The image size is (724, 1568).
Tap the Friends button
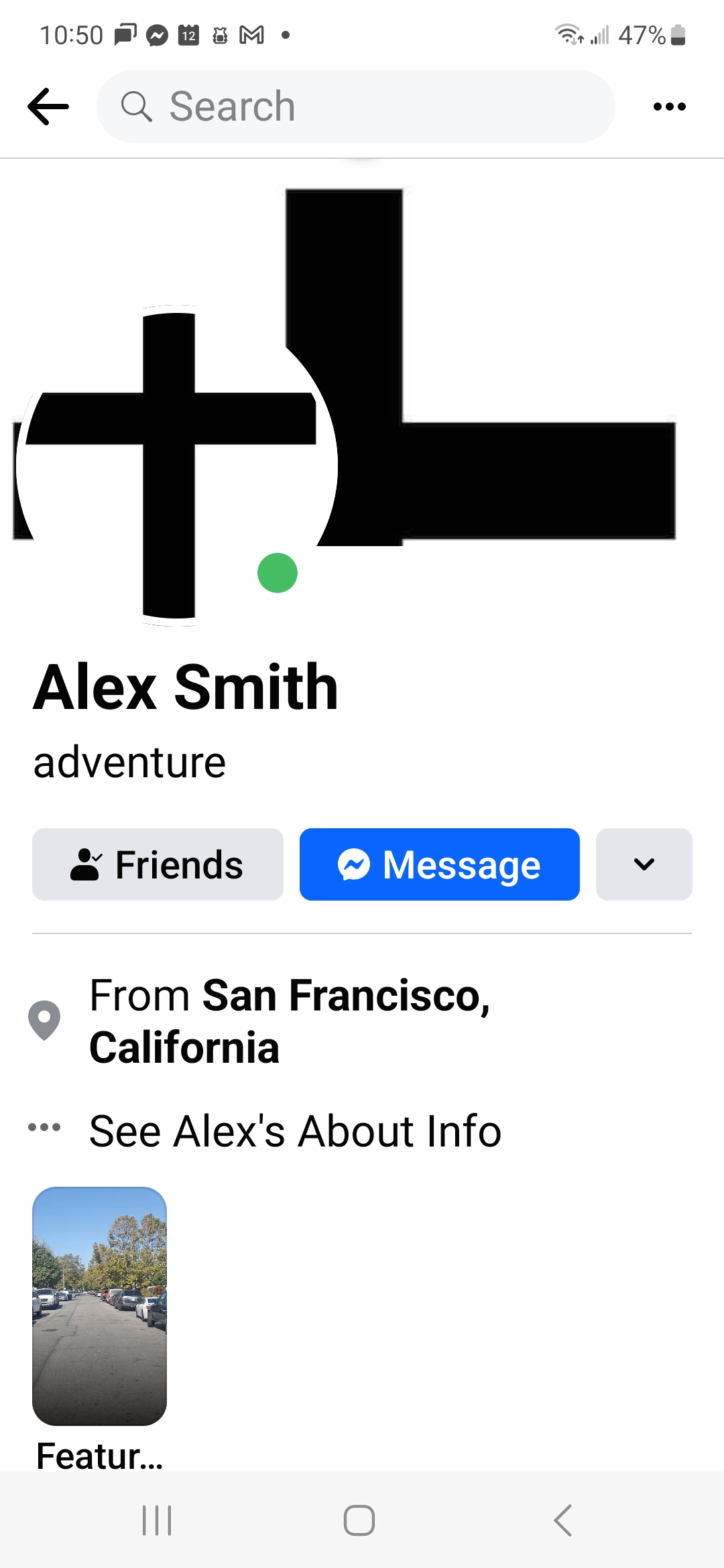click(x=158, y=864)
